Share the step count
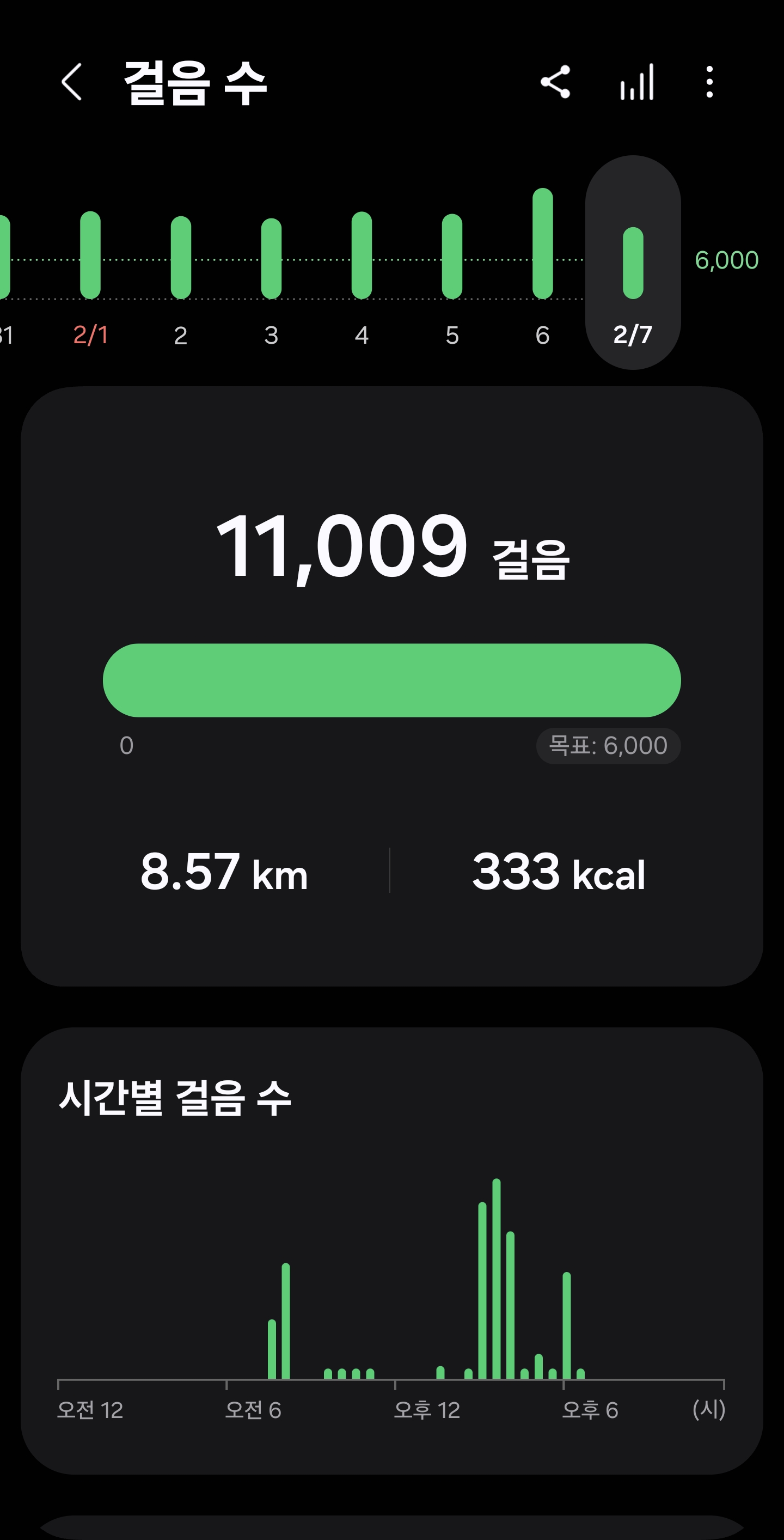 [555, 82]
